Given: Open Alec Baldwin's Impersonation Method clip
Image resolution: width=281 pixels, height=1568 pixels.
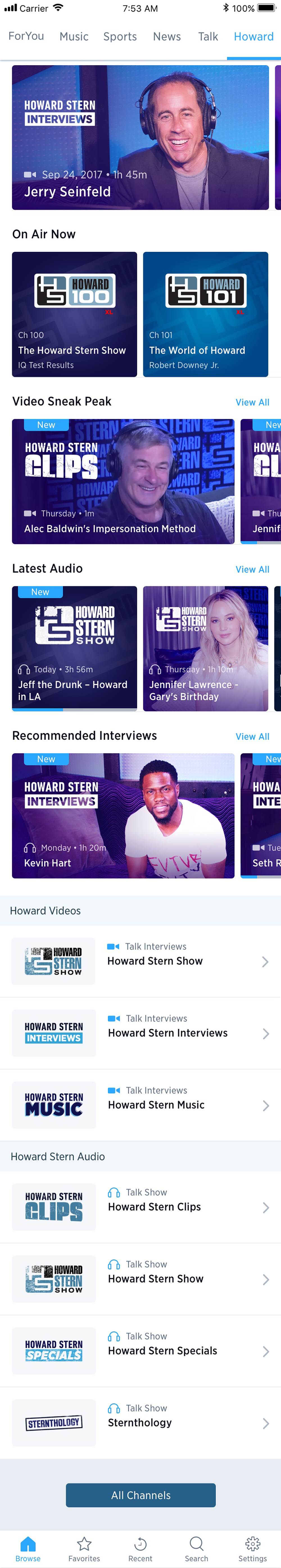Looking at the screenshot, I should point(123,481).
